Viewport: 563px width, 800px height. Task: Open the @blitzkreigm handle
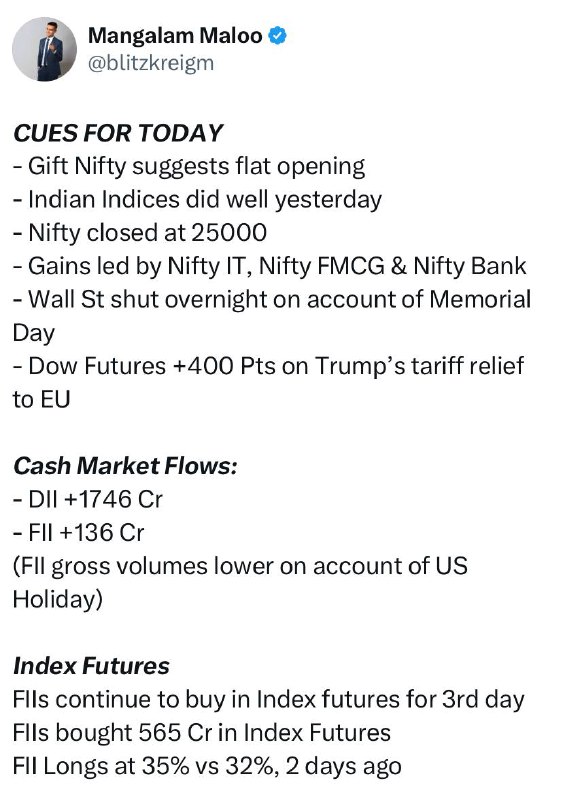tap(151, 63)
